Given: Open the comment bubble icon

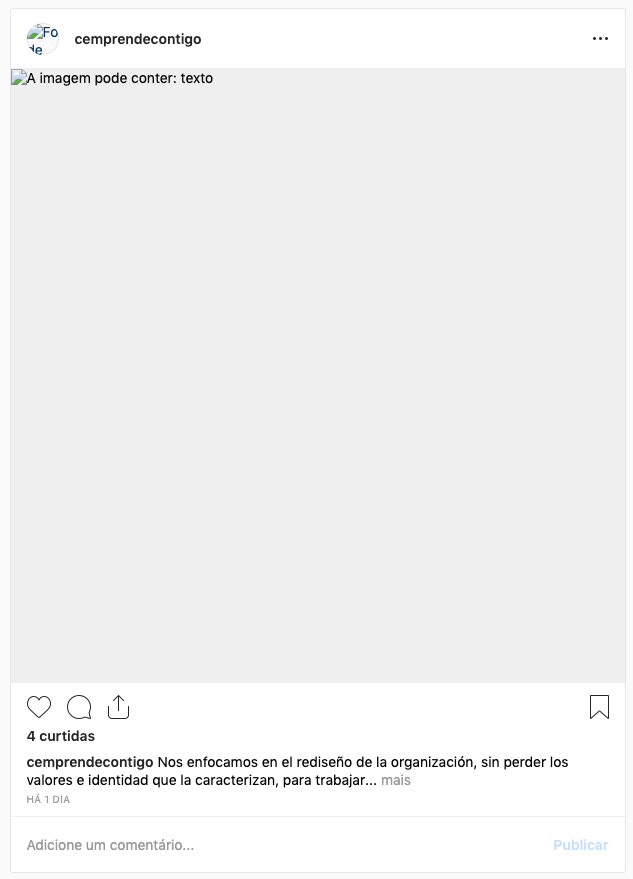Looking at the screenshot, I should [x=79, y=708].
